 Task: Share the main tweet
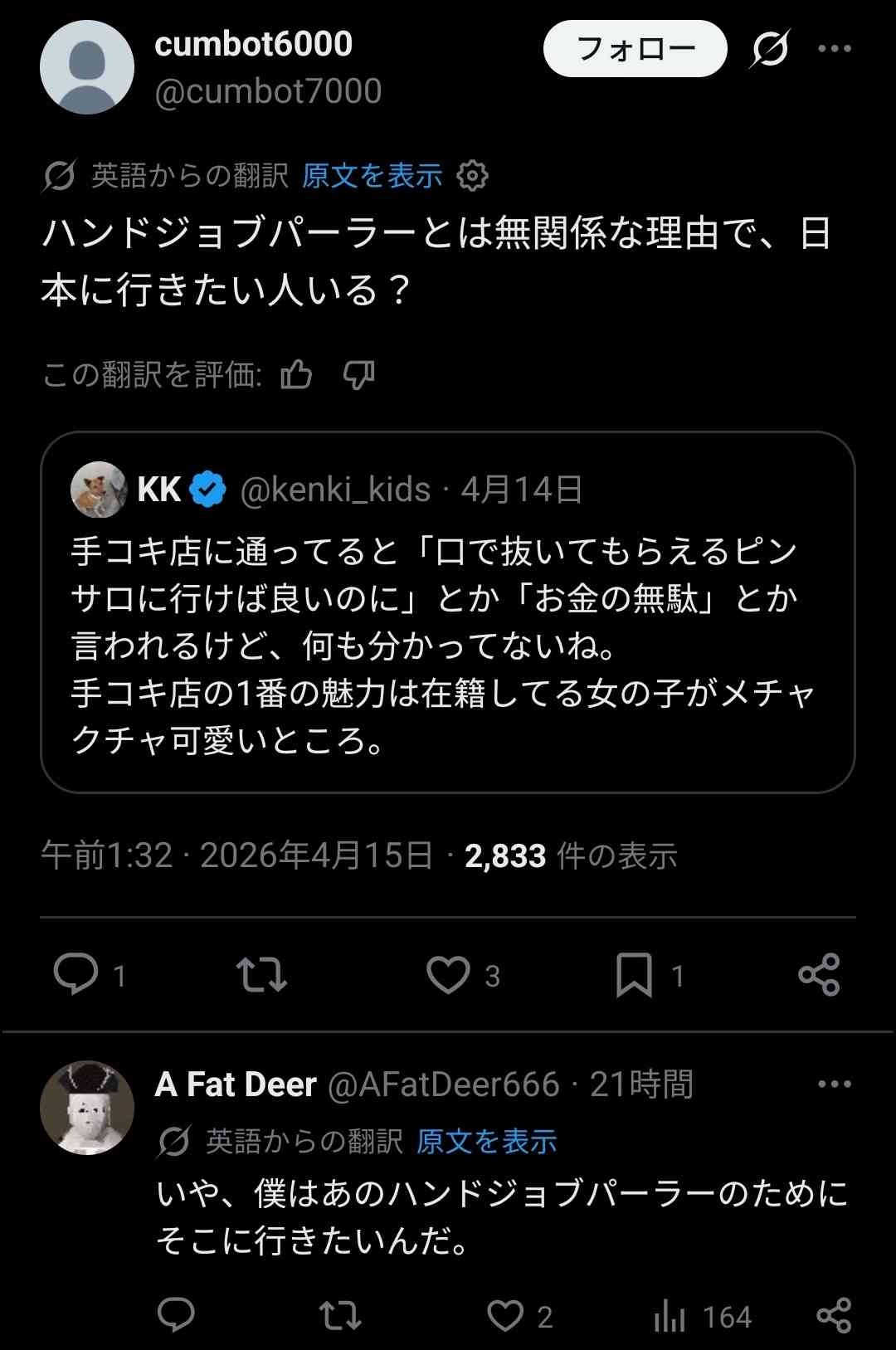point(821,977)
